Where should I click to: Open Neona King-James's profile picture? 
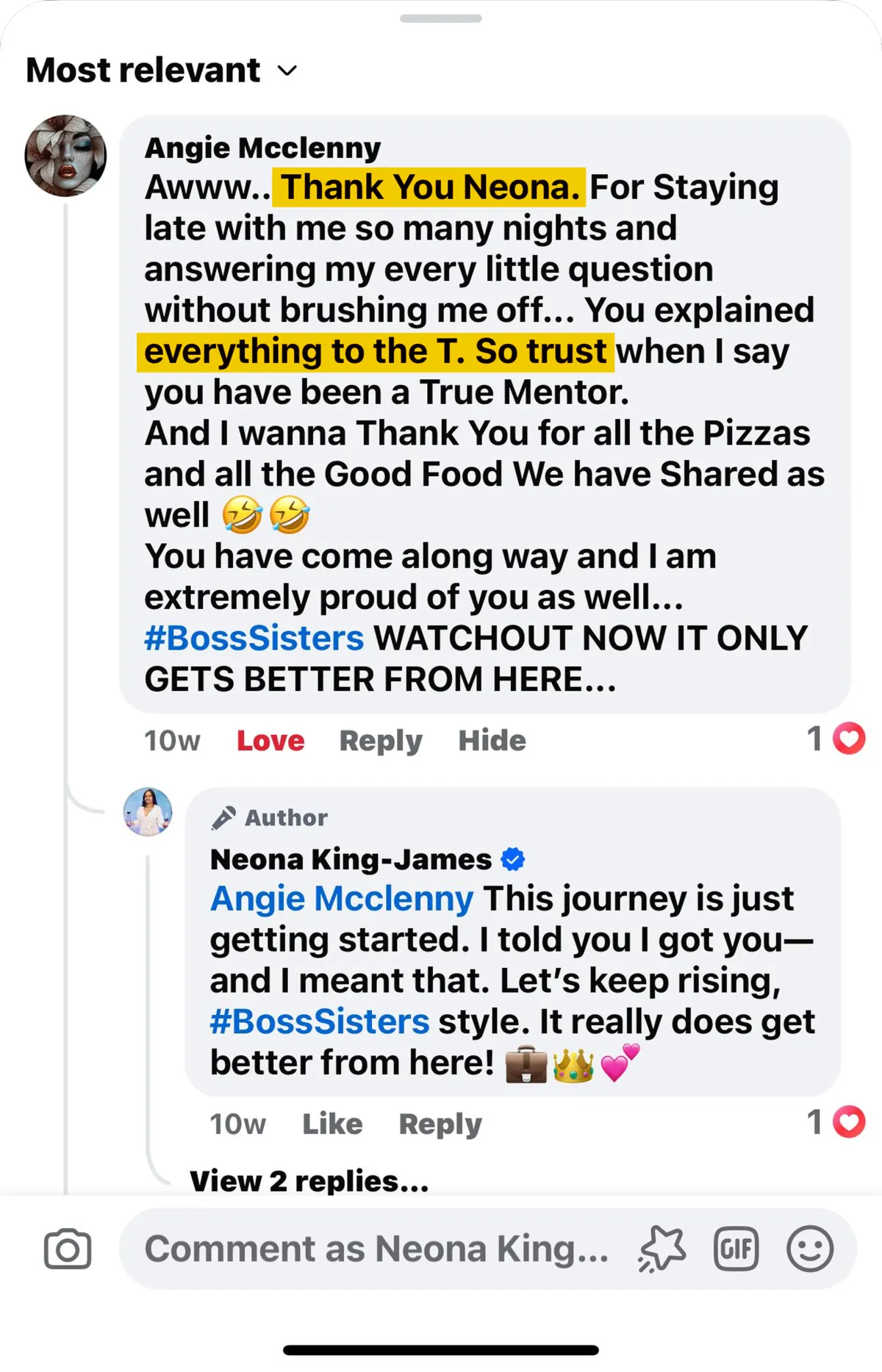pos(148,812)
